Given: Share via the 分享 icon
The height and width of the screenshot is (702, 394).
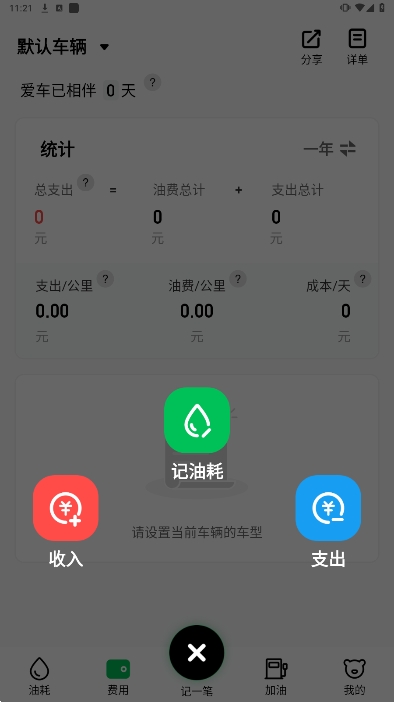Looking at the screenshot, I should (x=311, y=47).
